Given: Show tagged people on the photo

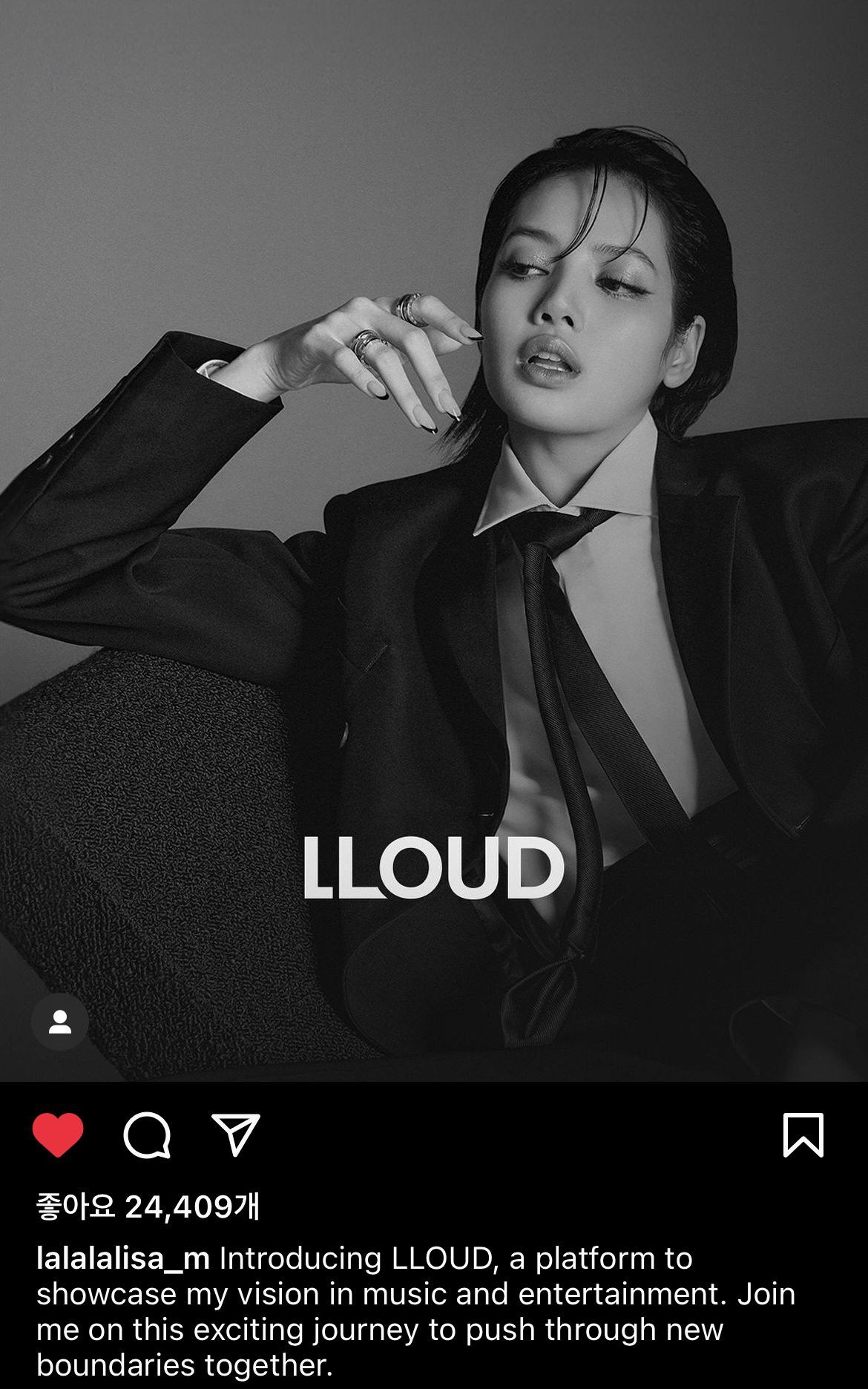Looking at the screenshot, I should (x=60, y=1022).
